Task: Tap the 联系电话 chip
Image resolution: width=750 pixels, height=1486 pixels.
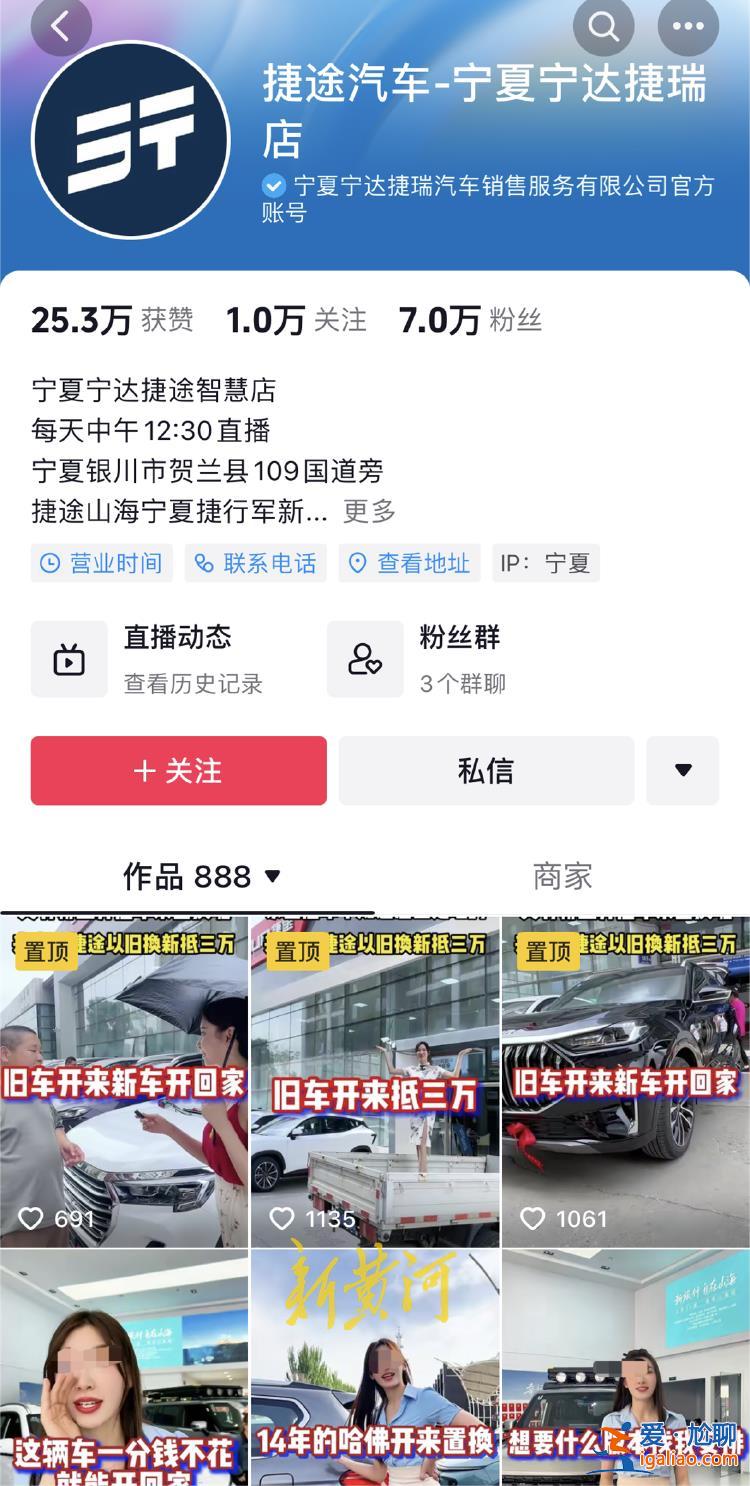Action: click(x=256, y=563)
